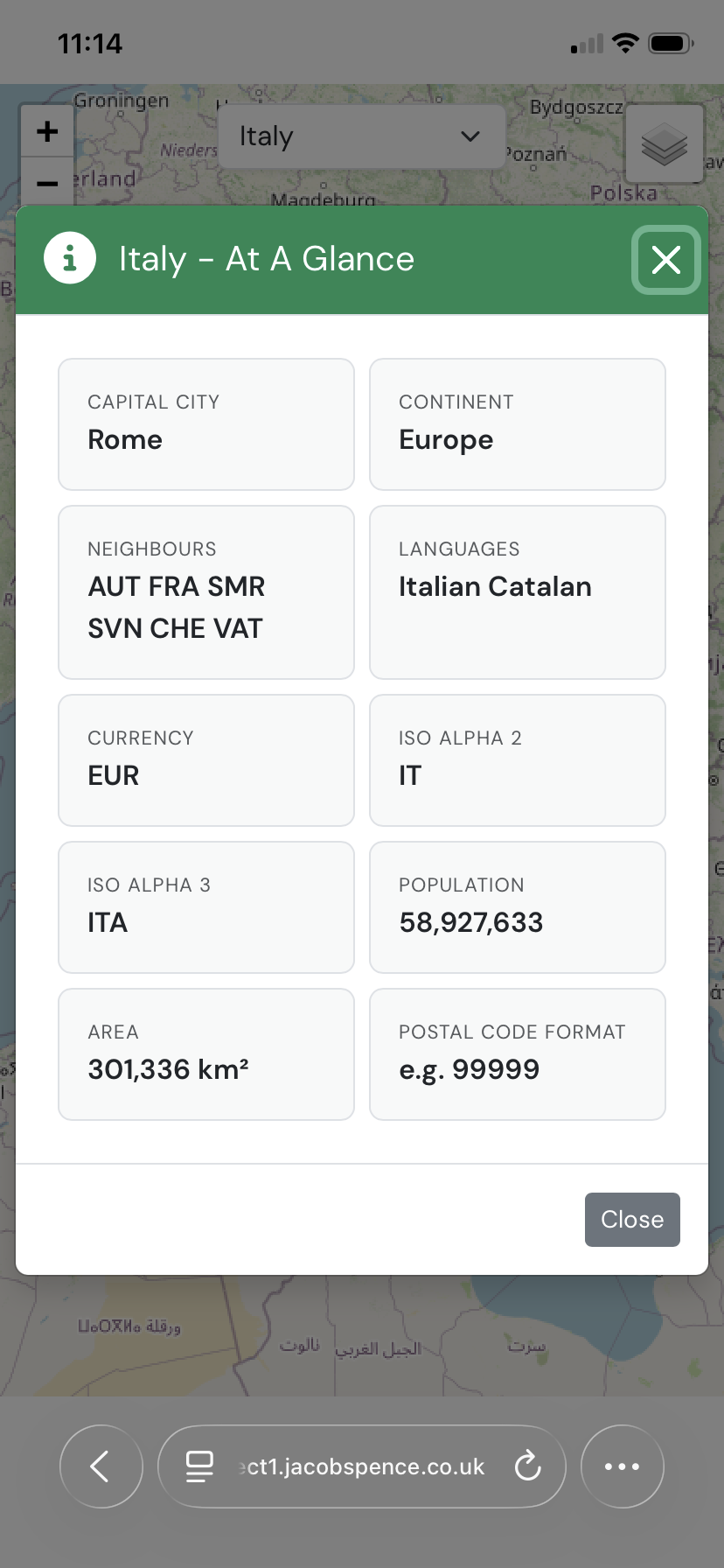The image size is (724, 1568).
Task: Tap the zoom in plus icon on map
Action: 46,130
